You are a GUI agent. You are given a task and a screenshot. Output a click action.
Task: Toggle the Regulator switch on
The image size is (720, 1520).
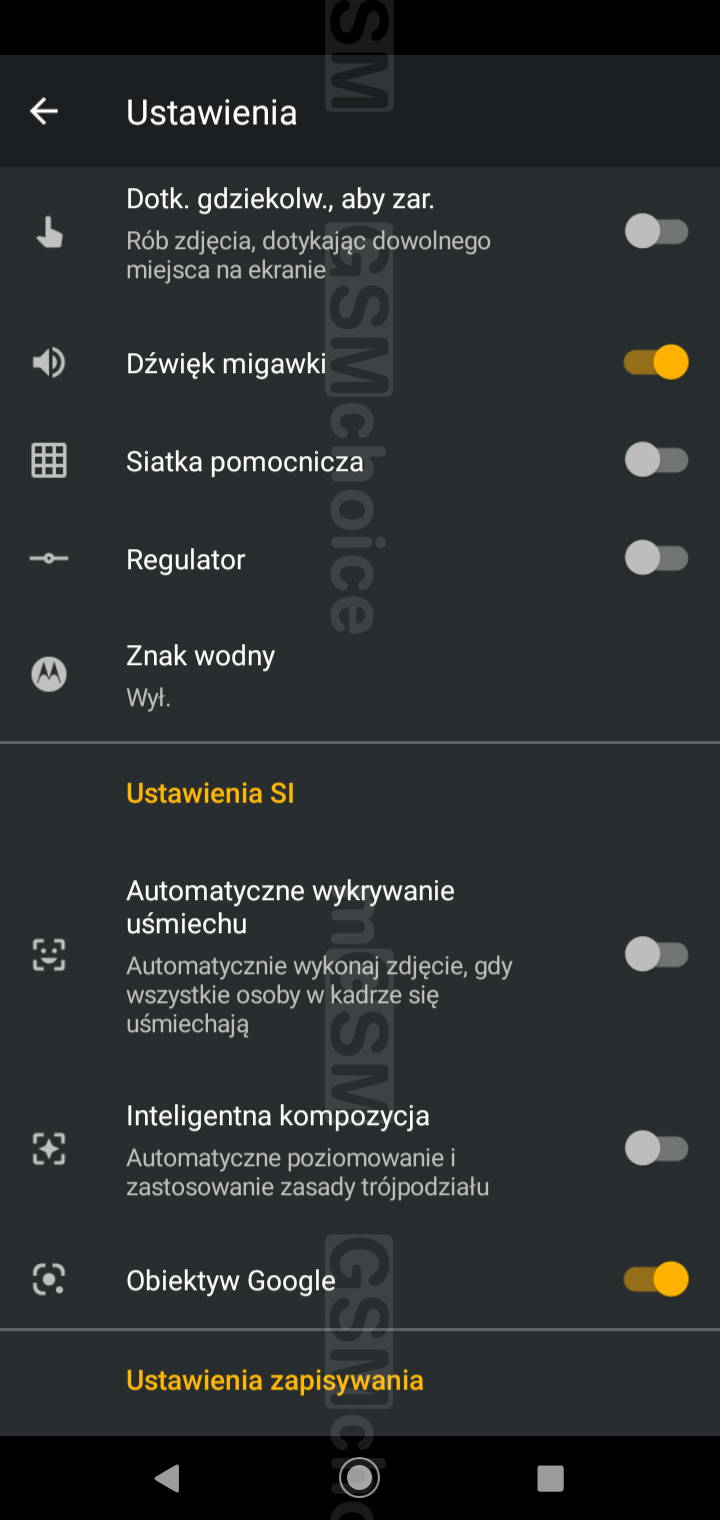point(656,558)
